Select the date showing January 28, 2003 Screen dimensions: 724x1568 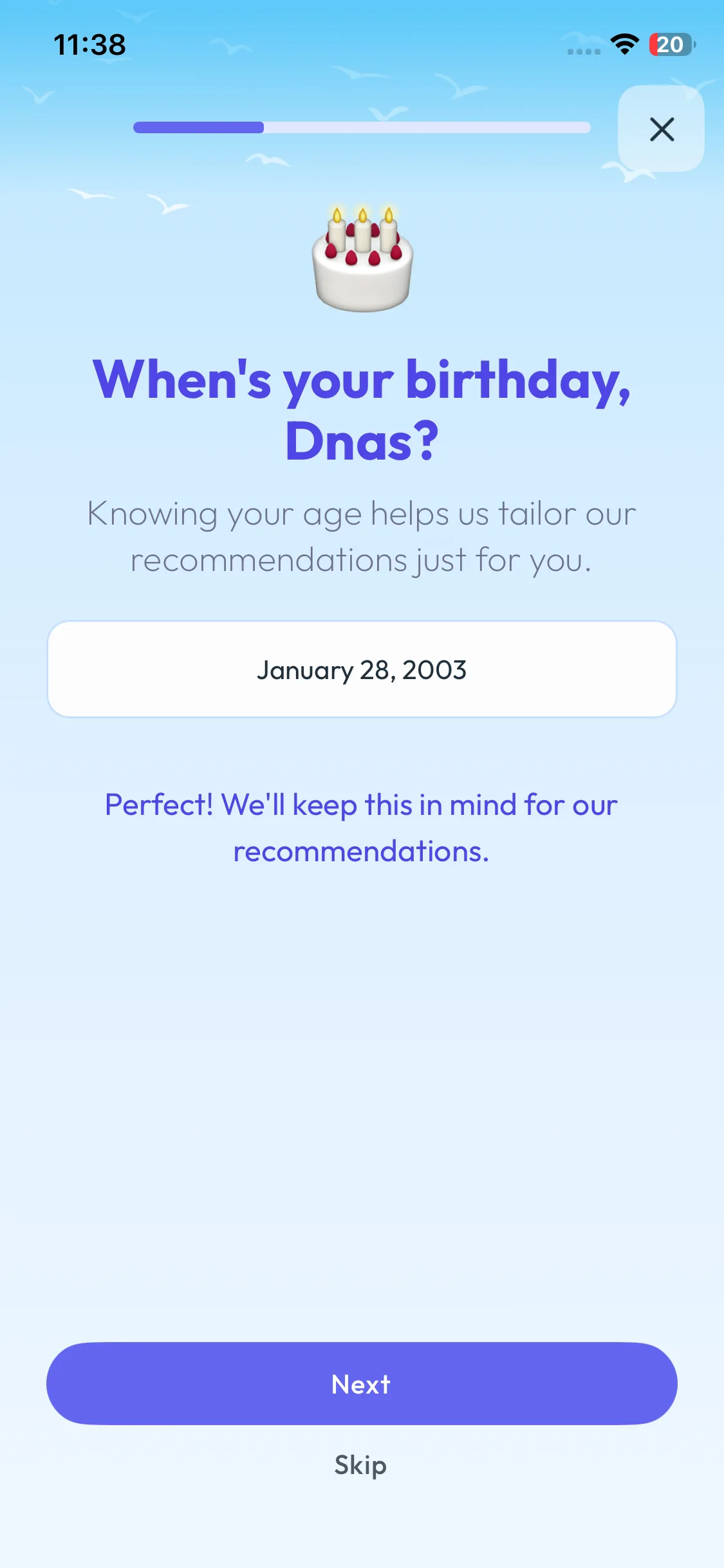(x=362, y=669)
